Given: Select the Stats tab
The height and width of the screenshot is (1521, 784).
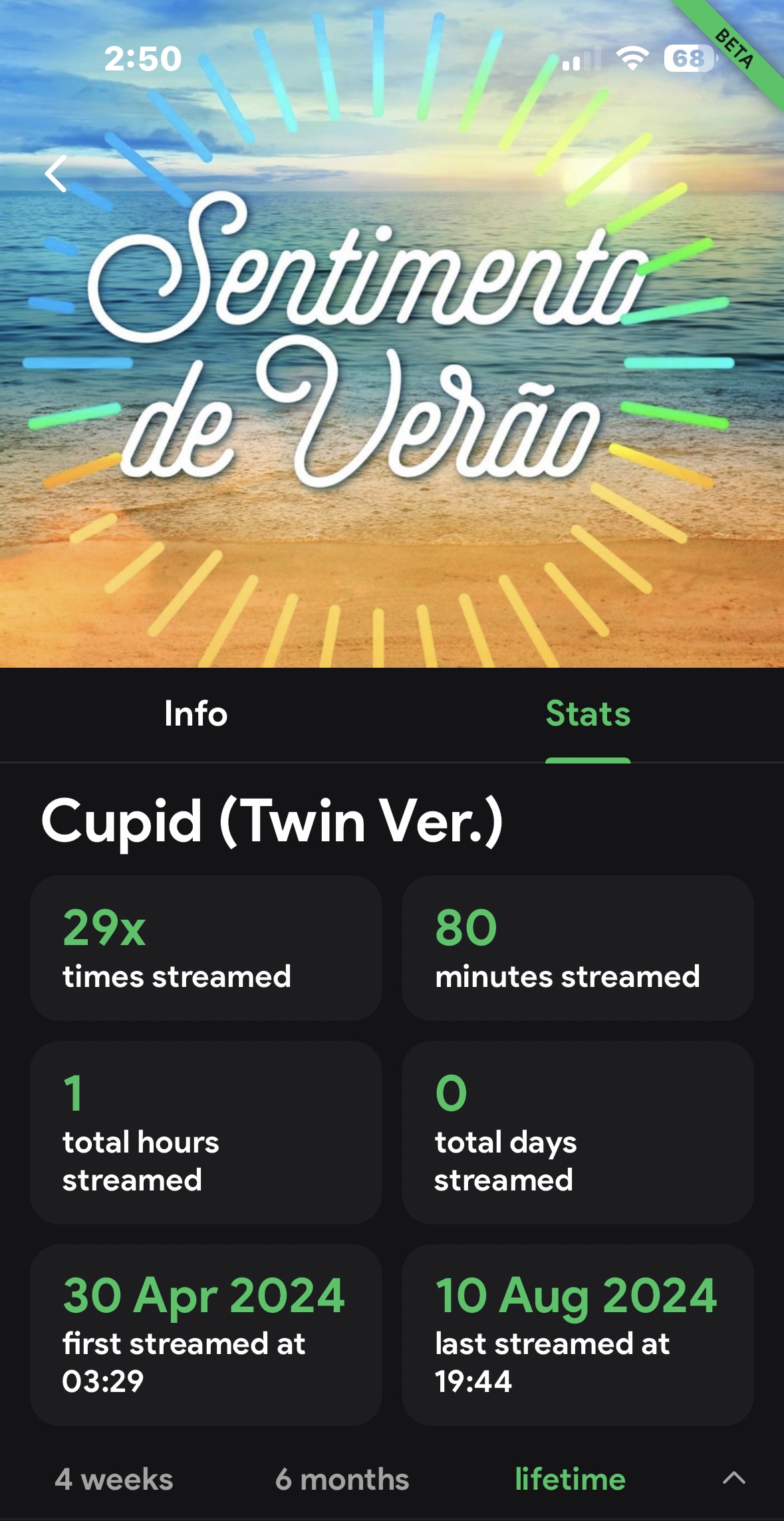Looking at the screenshot, I should click(588, 714).
